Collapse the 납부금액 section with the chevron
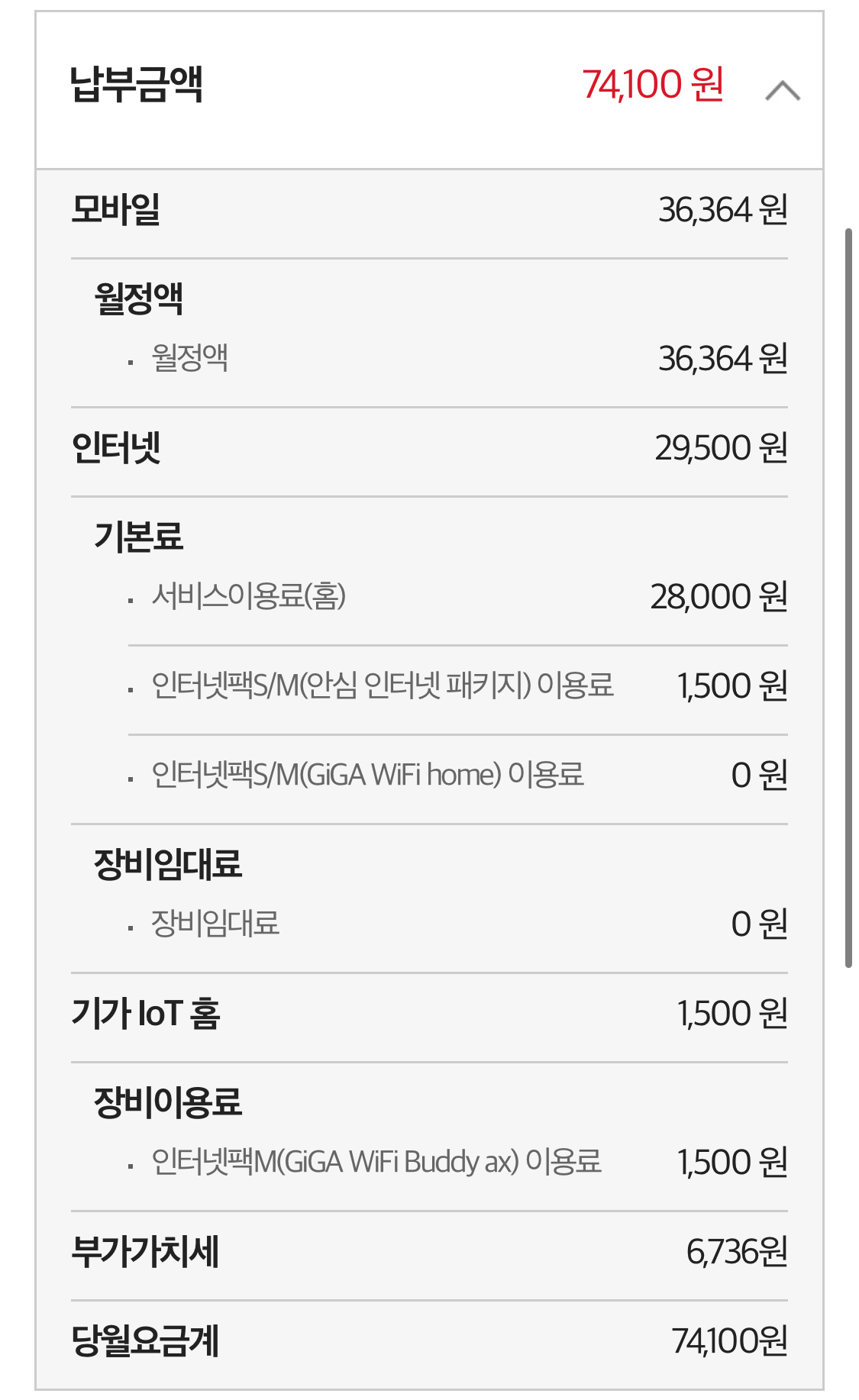The image size is (859, 1400). [783, 90]
